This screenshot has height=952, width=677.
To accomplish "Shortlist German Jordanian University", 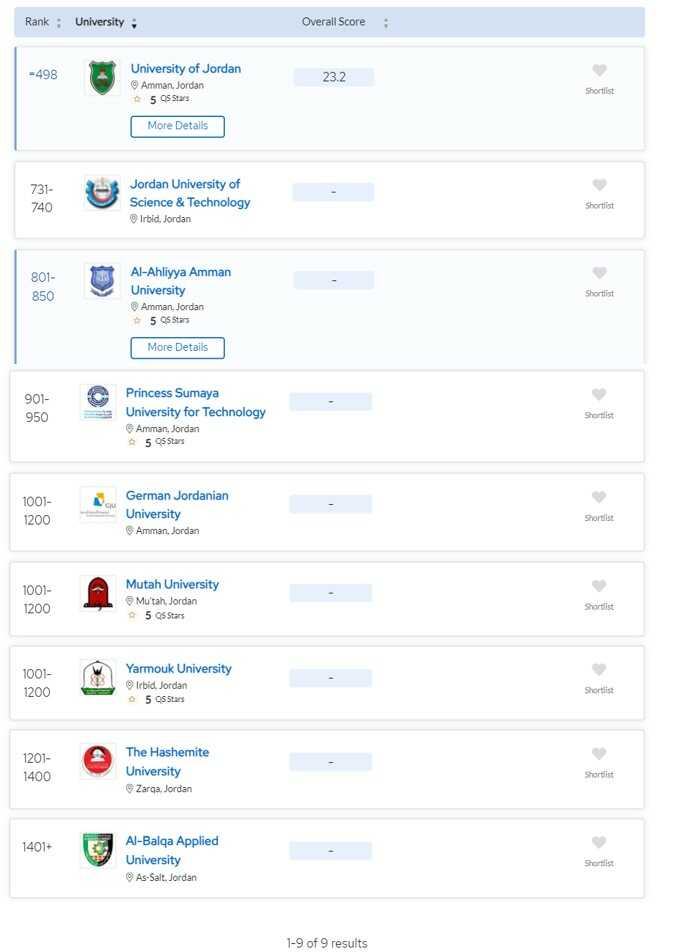I will click(599, 498).
